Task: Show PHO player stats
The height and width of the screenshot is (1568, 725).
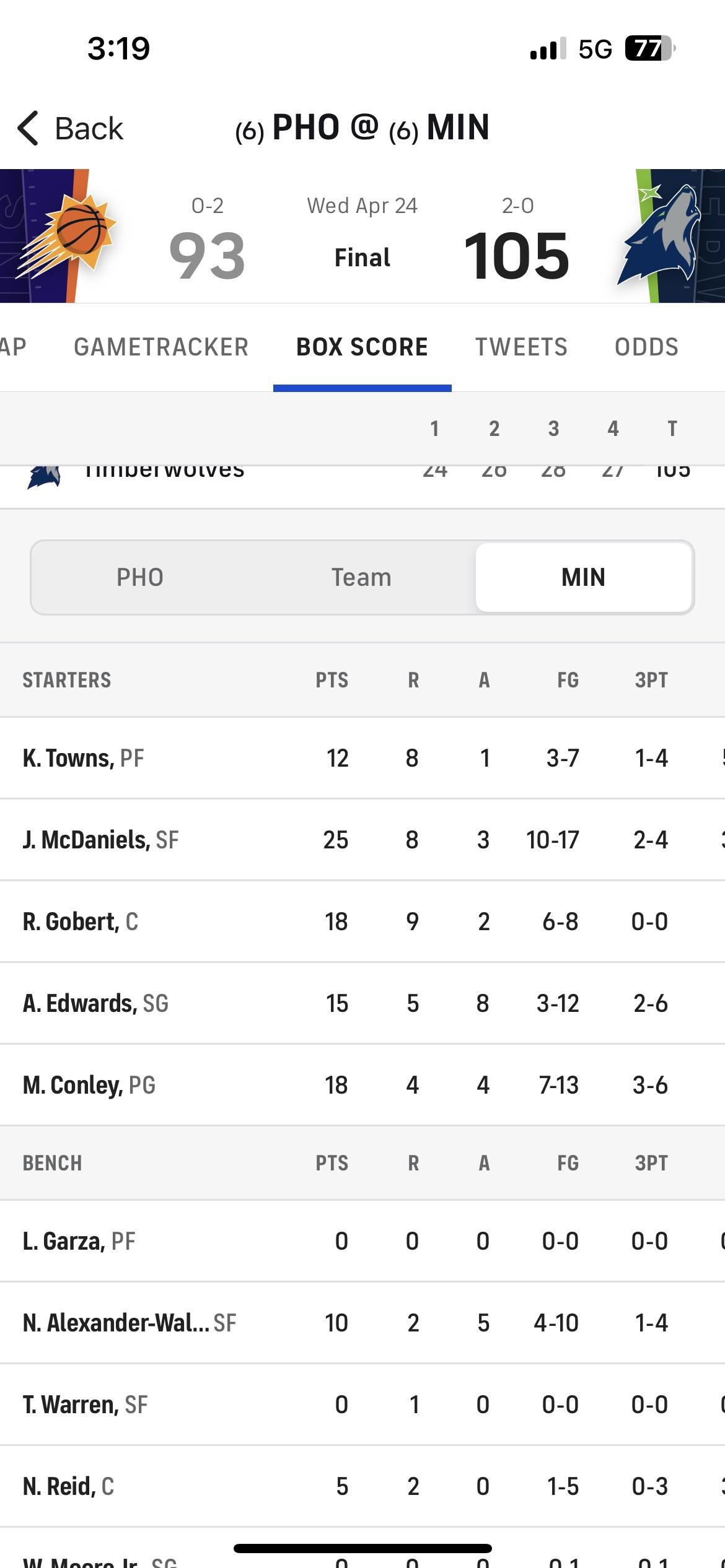Action: click(140, 577)
